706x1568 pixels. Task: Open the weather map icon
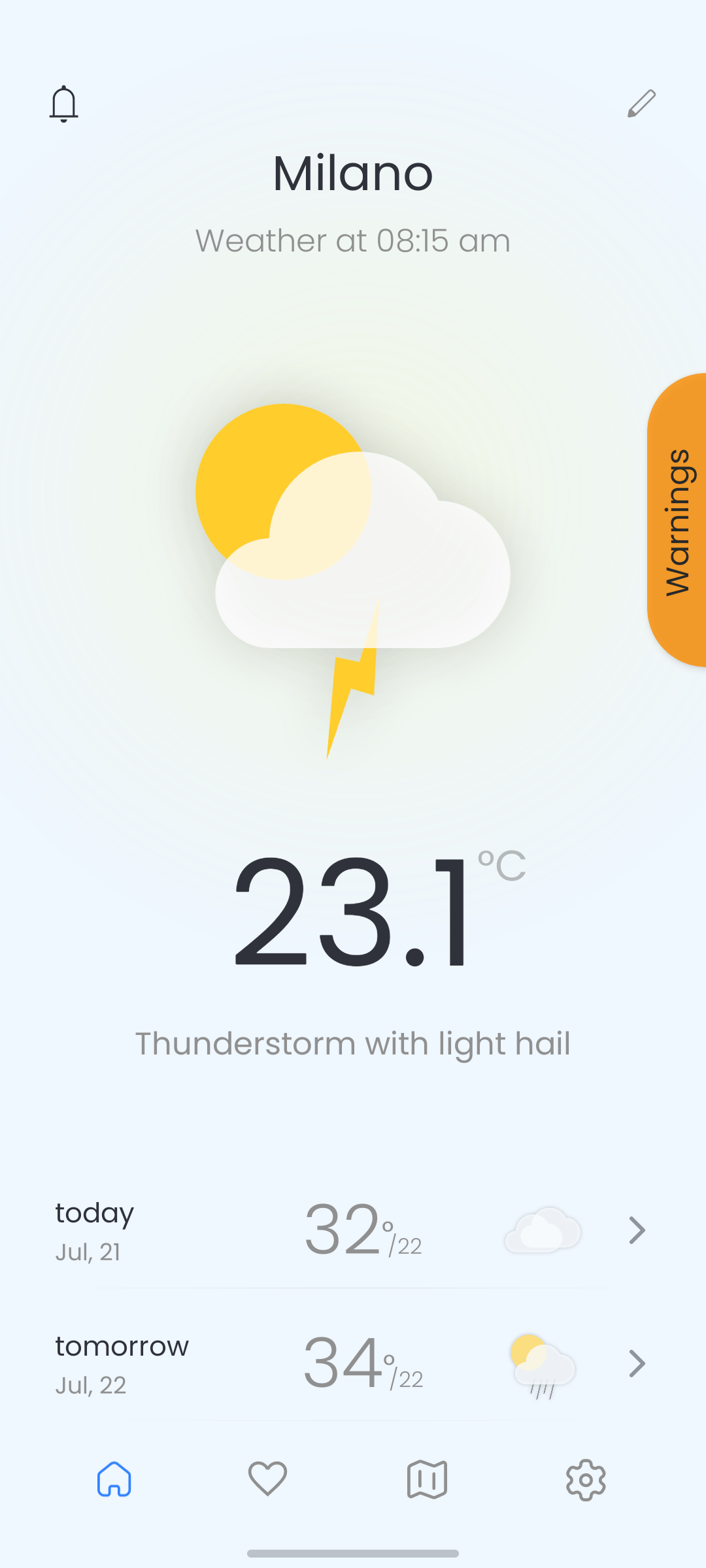click(x=426, y=1480)
